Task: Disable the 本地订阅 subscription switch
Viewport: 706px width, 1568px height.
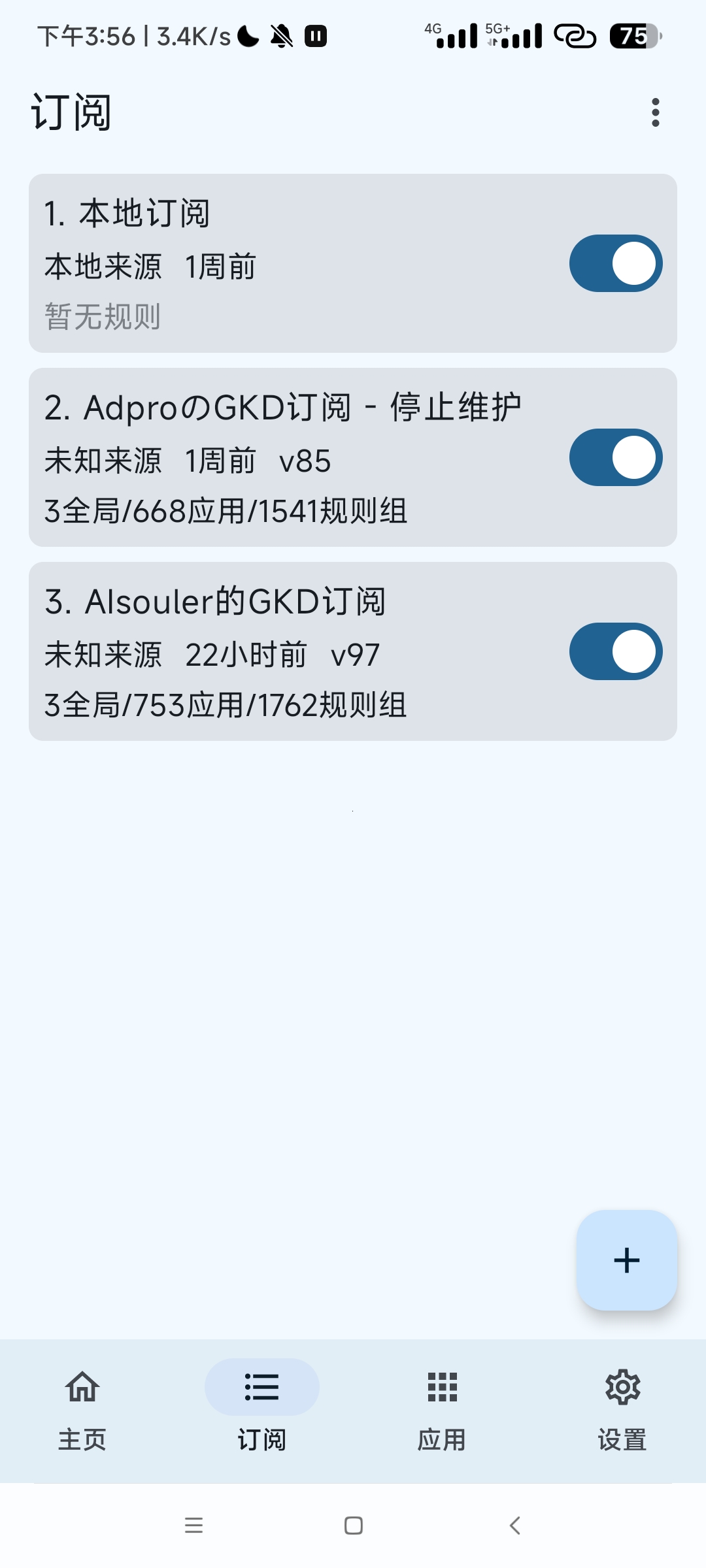Action: pyautogui.click(x=615, y=263)
